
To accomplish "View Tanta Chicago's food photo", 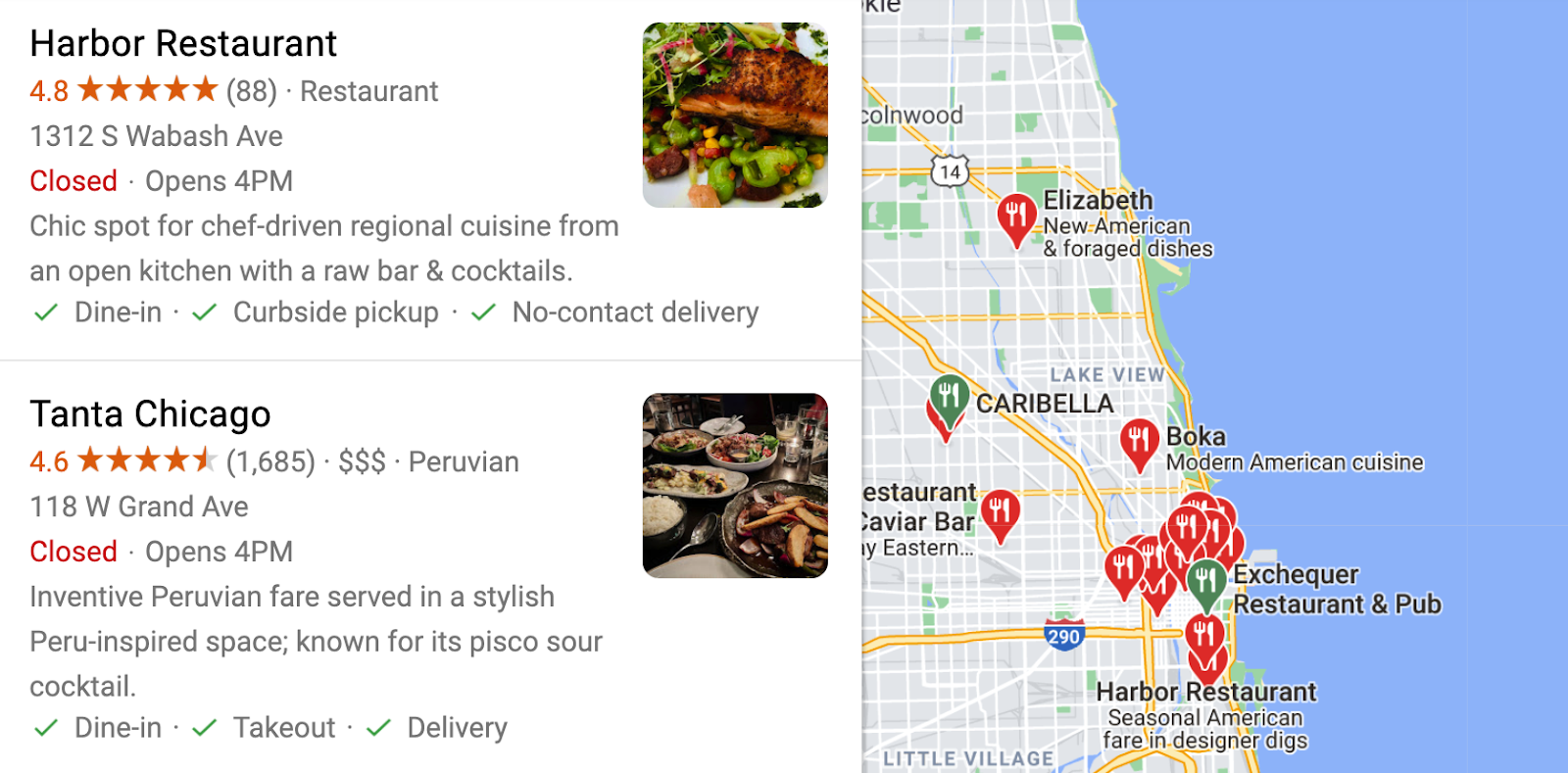I will [x=735, y=485].
